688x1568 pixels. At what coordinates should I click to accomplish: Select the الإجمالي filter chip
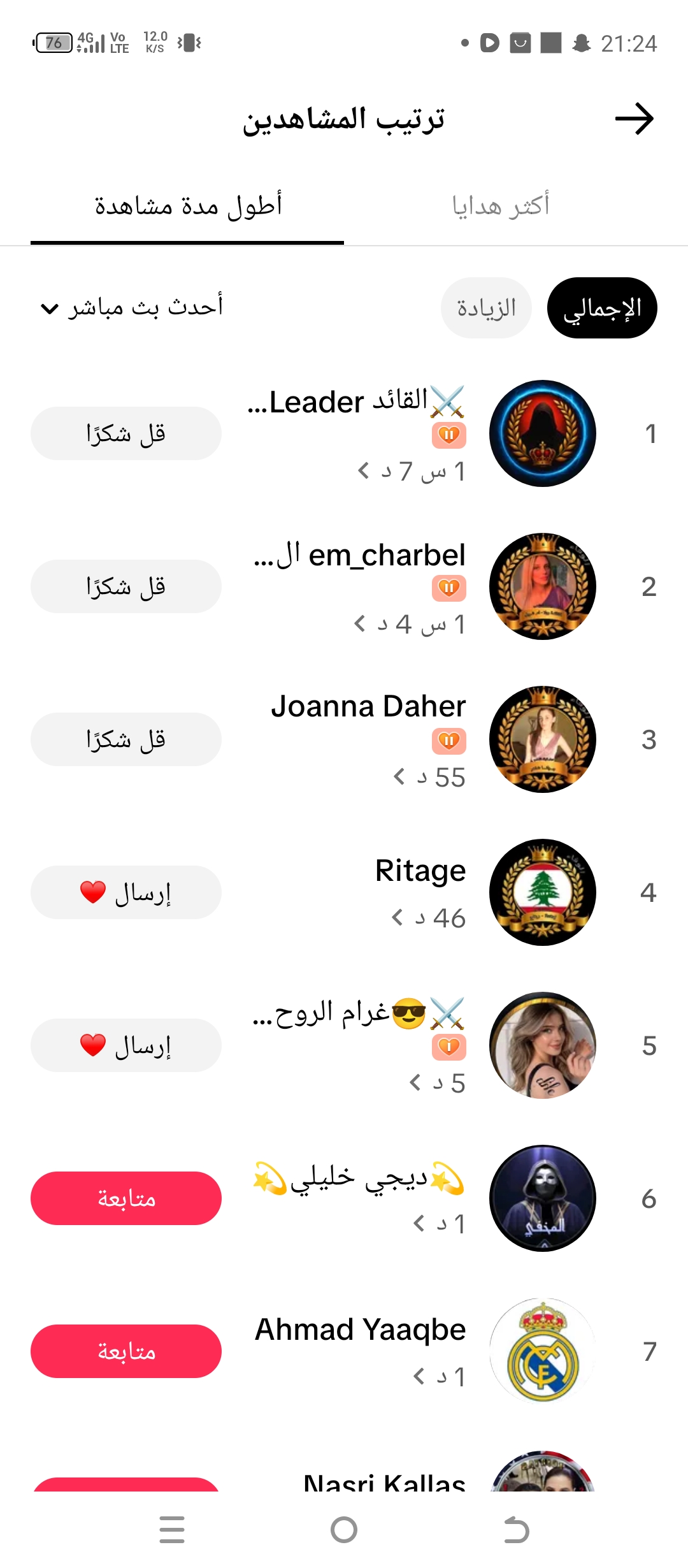pos(602,309)
